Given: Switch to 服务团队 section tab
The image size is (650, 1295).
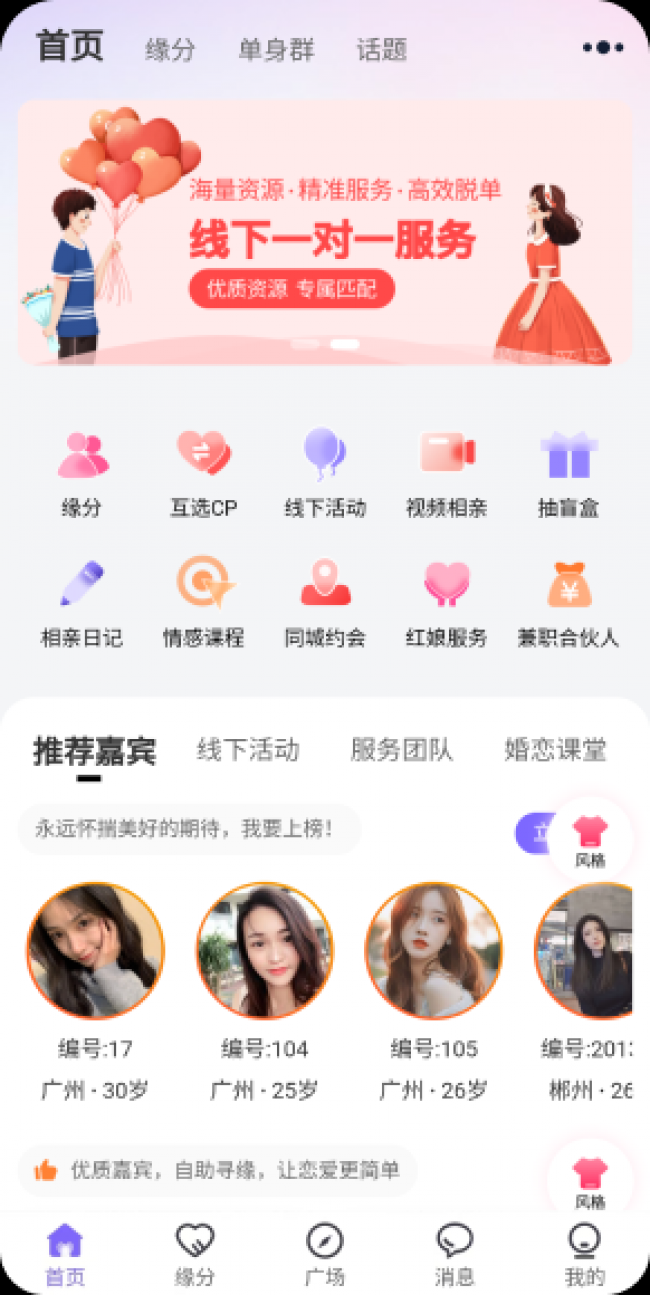Looking at the screenshot, I should point(401,750).
